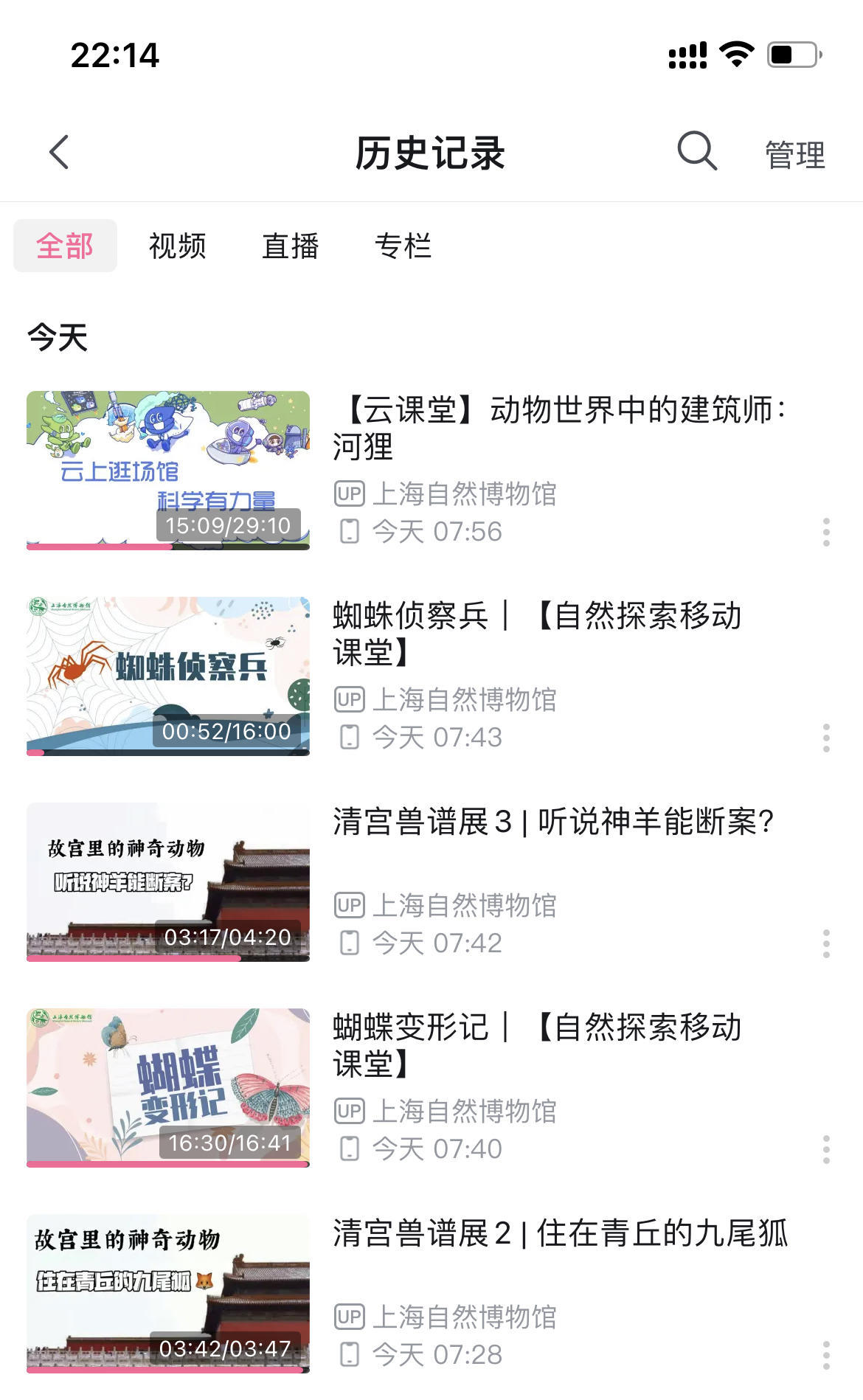Keep 全部 filter selected
863x1400 pixels.
[66, 246]
